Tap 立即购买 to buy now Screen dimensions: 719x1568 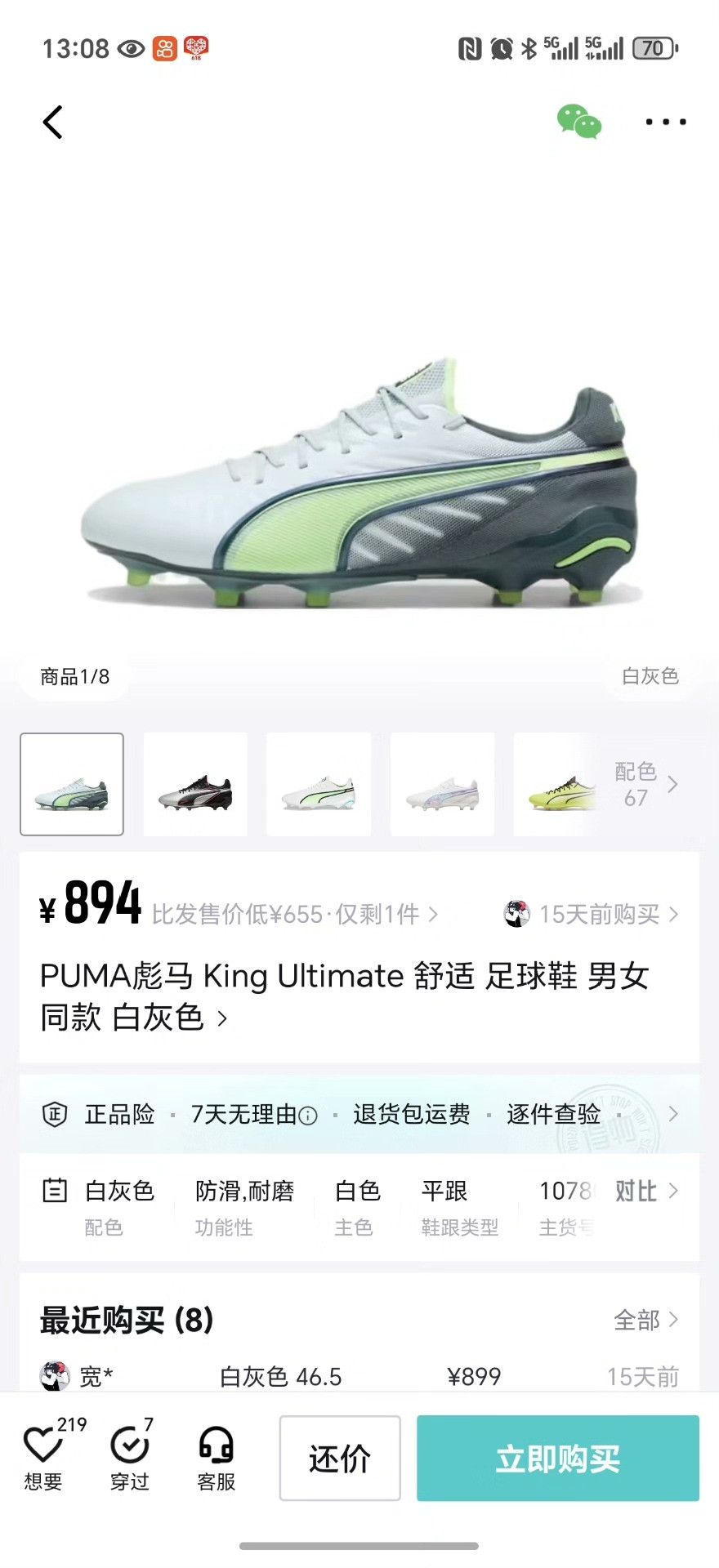[558, 1458]
